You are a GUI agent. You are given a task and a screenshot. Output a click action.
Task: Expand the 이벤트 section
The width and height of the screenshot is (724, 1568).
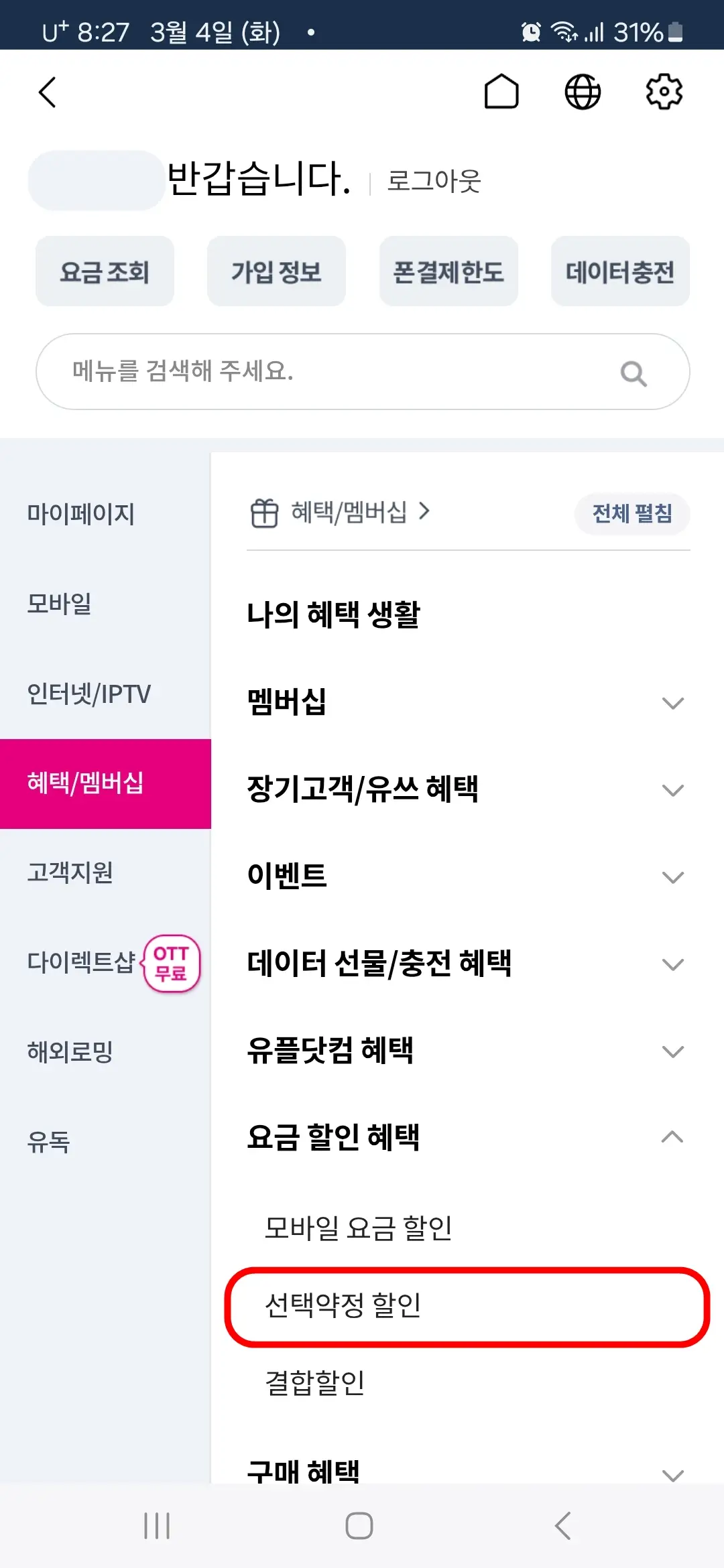coord(672,876)
